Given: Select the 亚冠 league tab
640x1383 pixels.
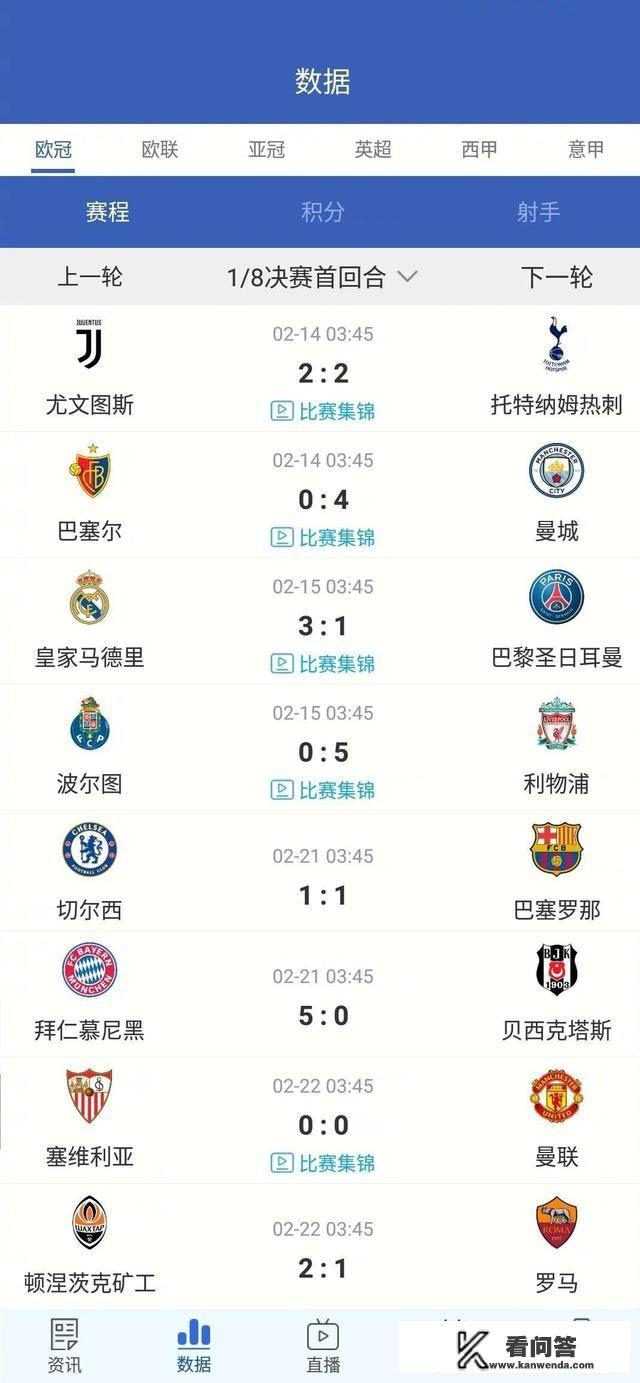Looking at the screenshot, I should tap(267, 150).
